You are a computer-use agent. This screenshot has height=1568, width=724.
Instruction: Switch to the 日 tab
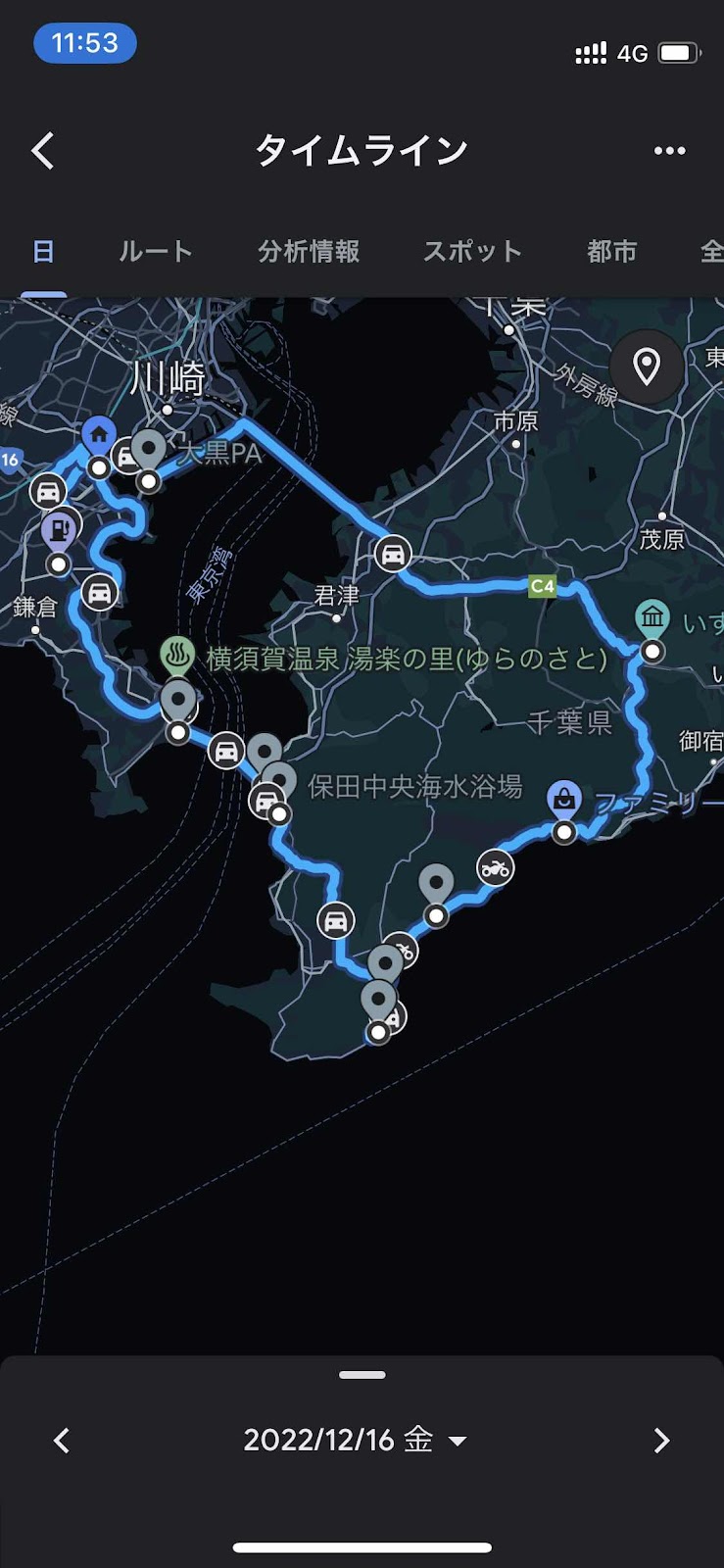pos(43,252)
